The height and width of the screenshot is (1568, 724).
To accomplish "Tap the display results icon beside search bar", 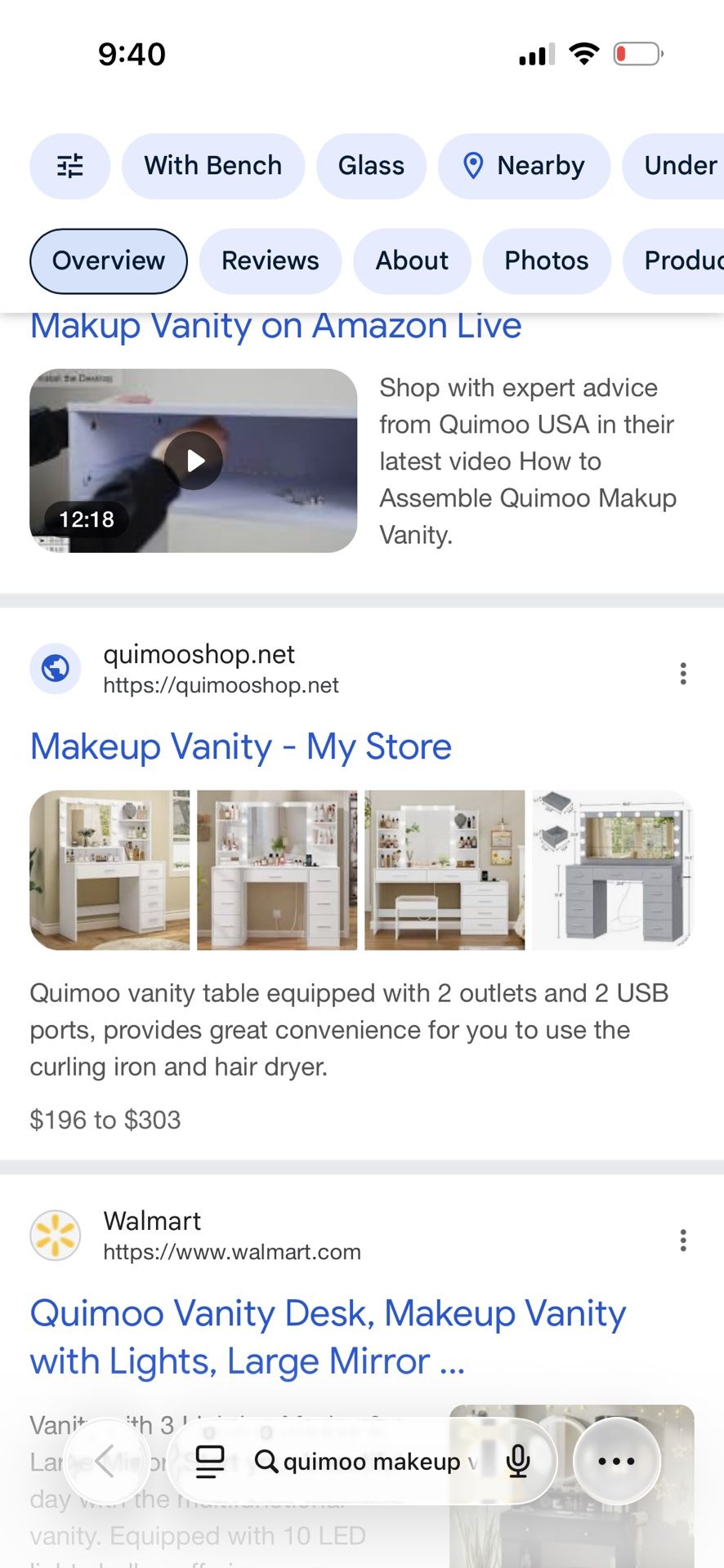I will 211,1461.
